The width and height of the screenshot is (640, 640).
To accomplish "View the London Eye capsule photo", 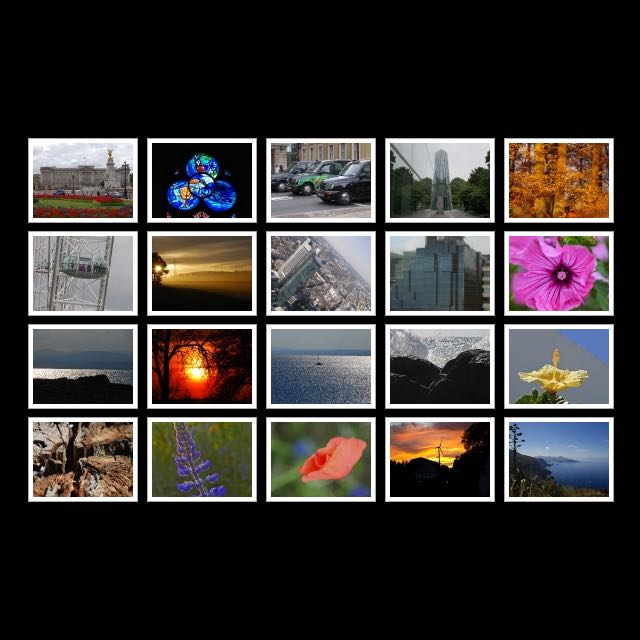I will 83,273.
